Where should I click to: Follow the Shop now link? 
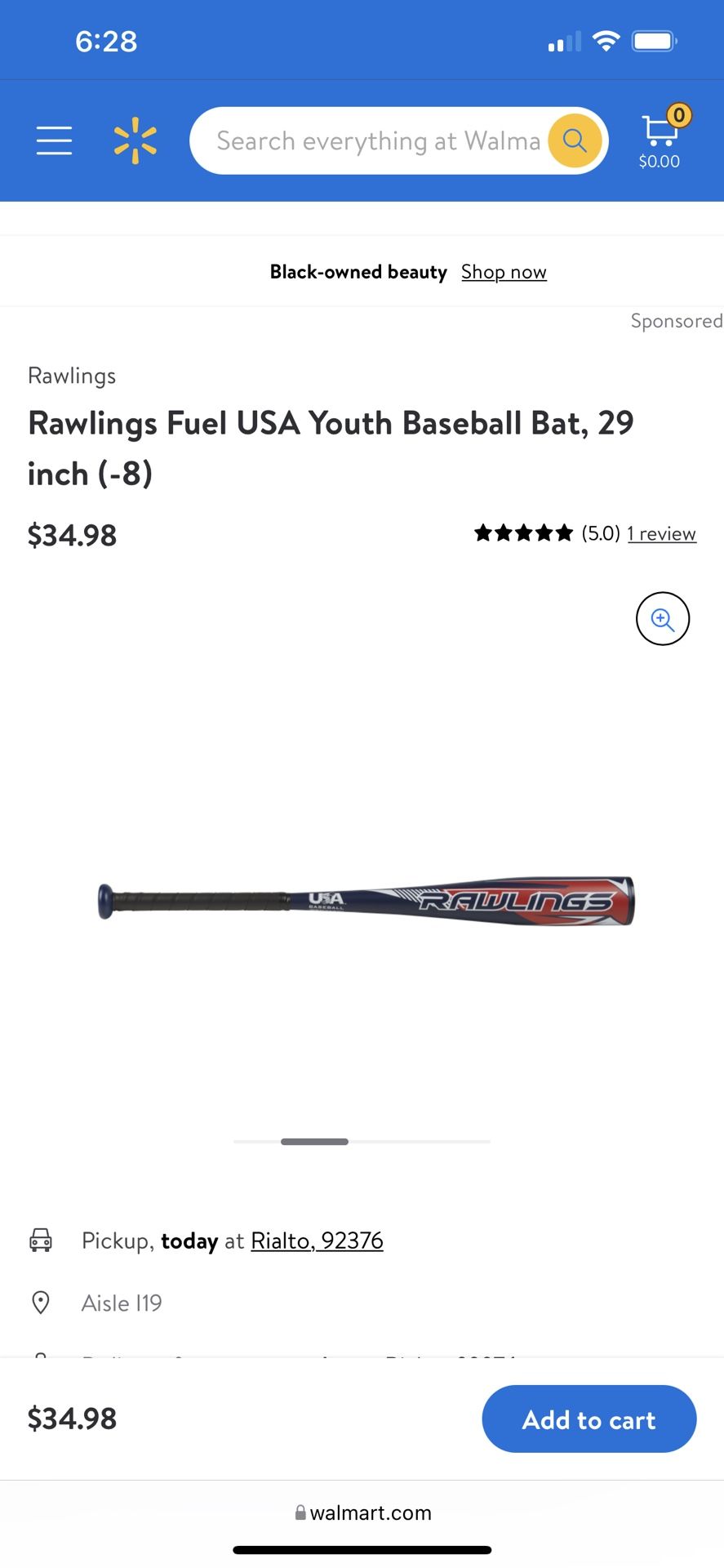click(x=504, y=272)
